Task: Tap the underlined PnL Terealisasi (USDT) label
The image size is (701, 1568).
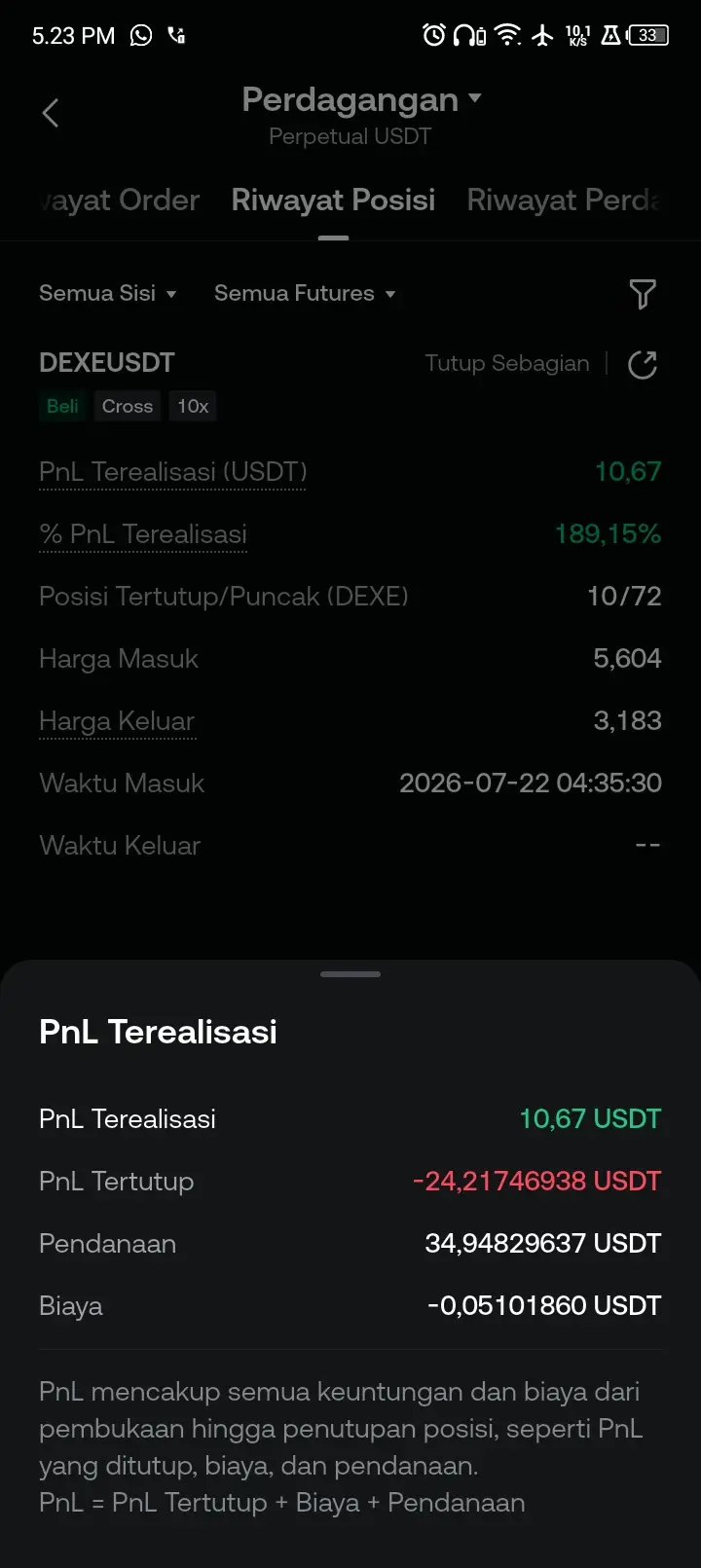Action: point(172,472)
